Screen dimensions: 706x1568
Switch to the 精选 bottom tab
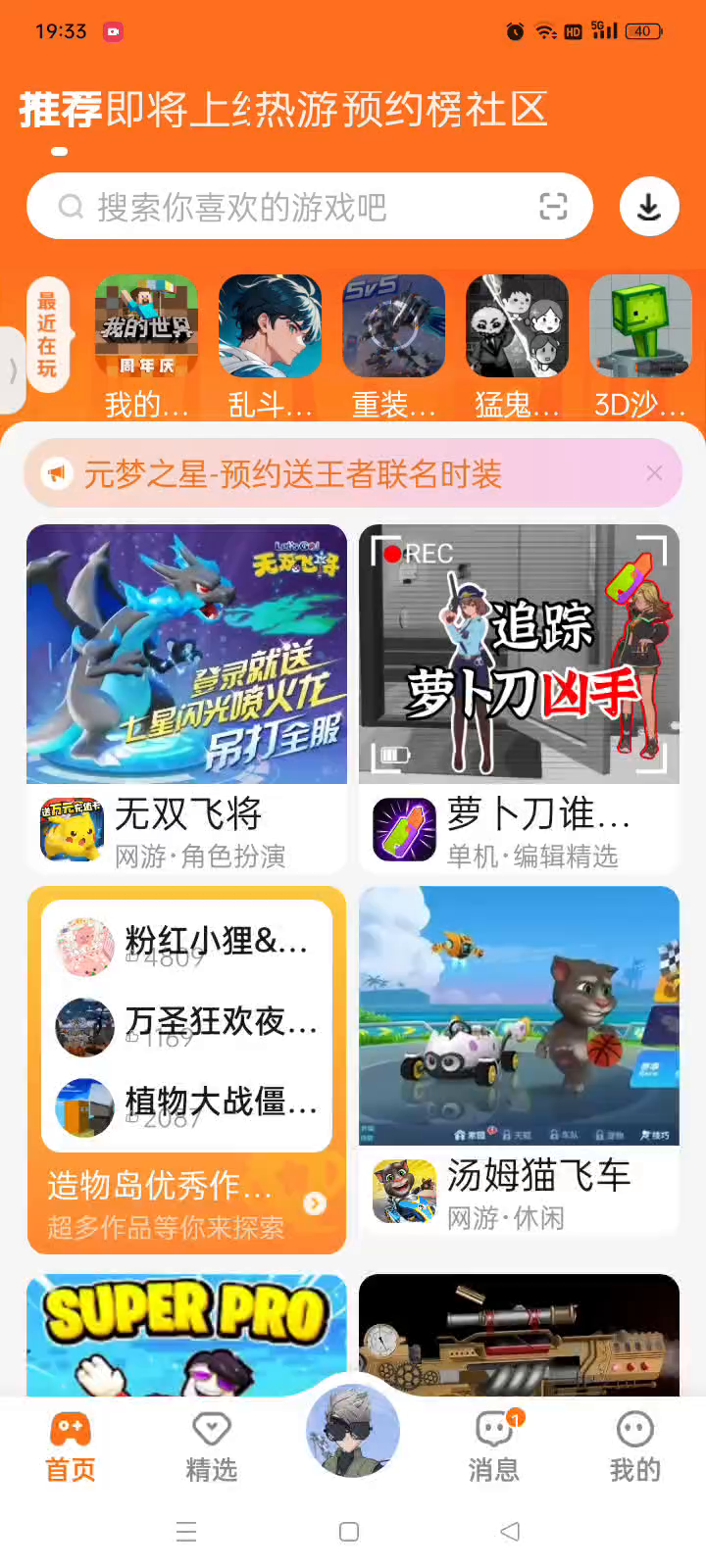(212, 1447)
